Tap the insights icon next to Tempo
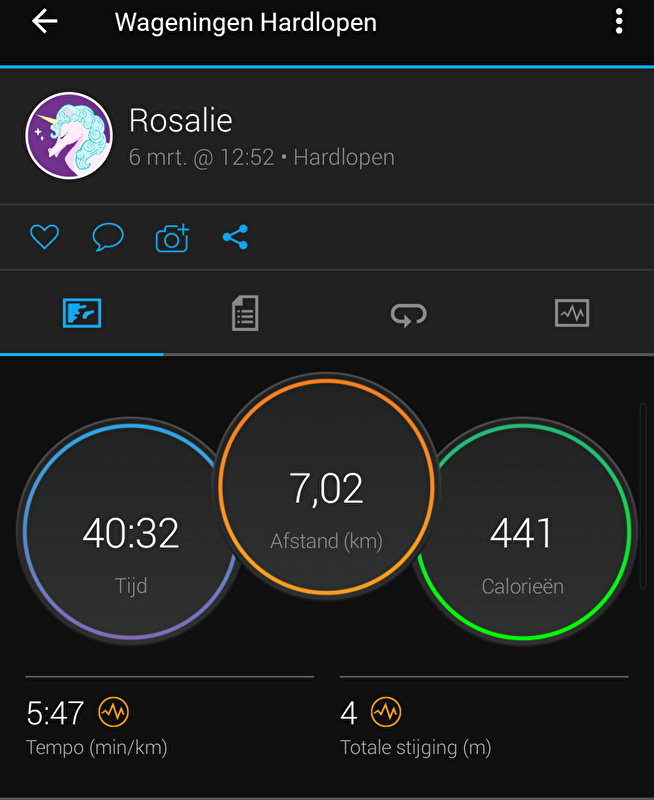 (114, 713)
